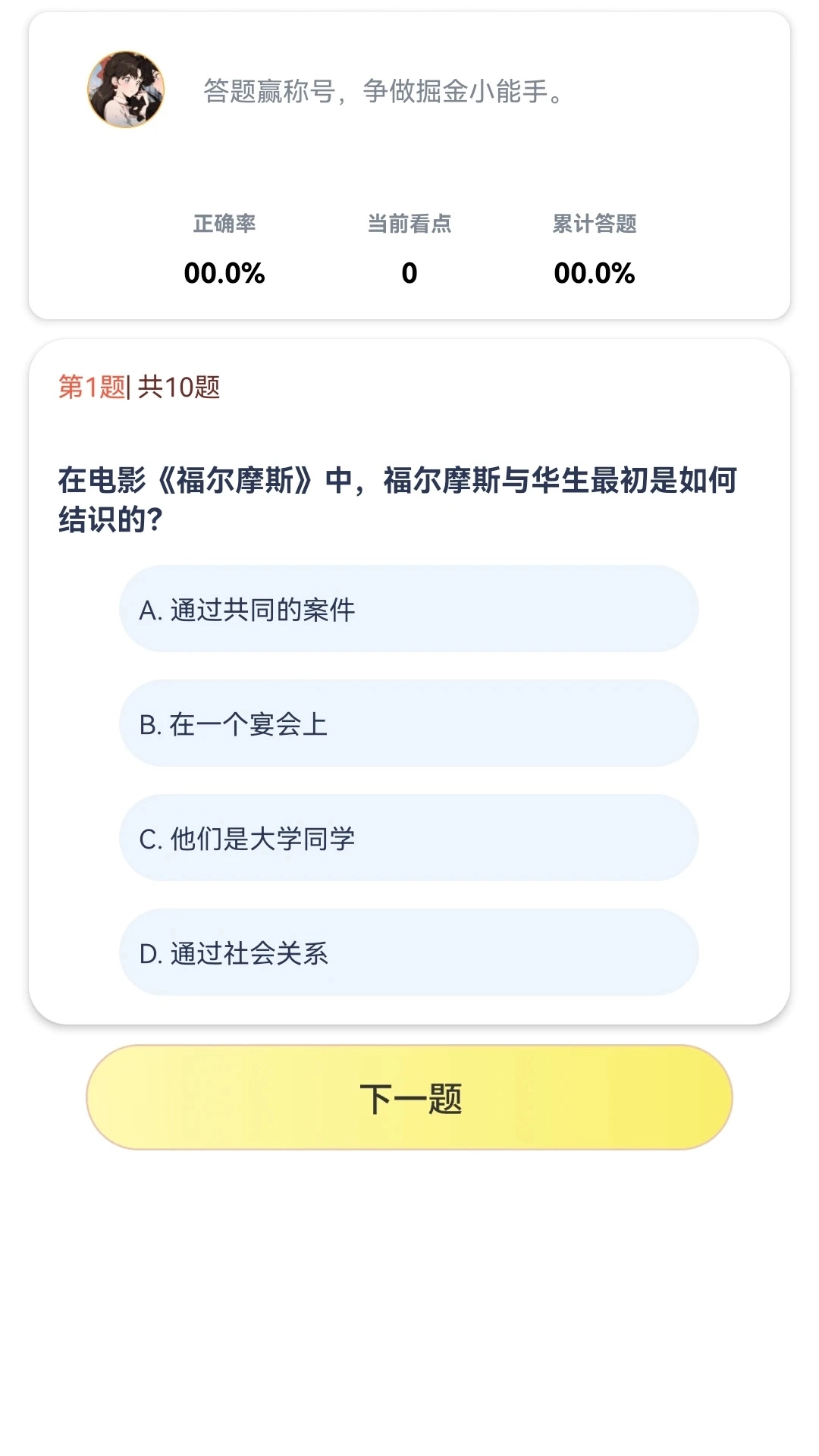Tap the yellow bottom action button
Screen dimensions: 819x1456
[409, 1099]
